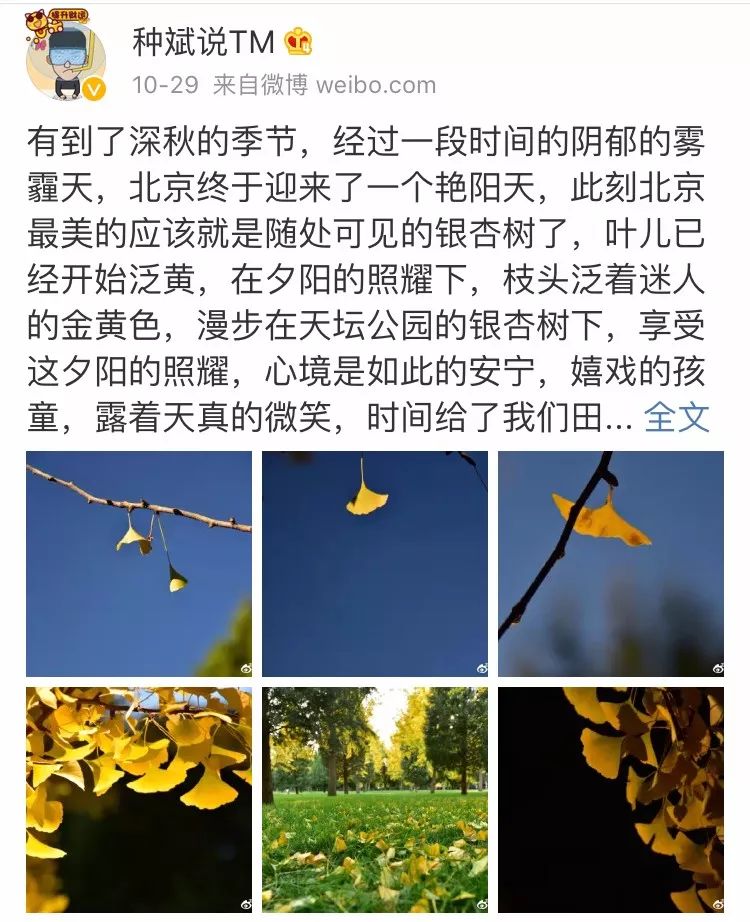Screen dimensions: 750x922
Task: Click the cartoon tiger sticker in the top-left corner
Action: (x=38, y=22)
